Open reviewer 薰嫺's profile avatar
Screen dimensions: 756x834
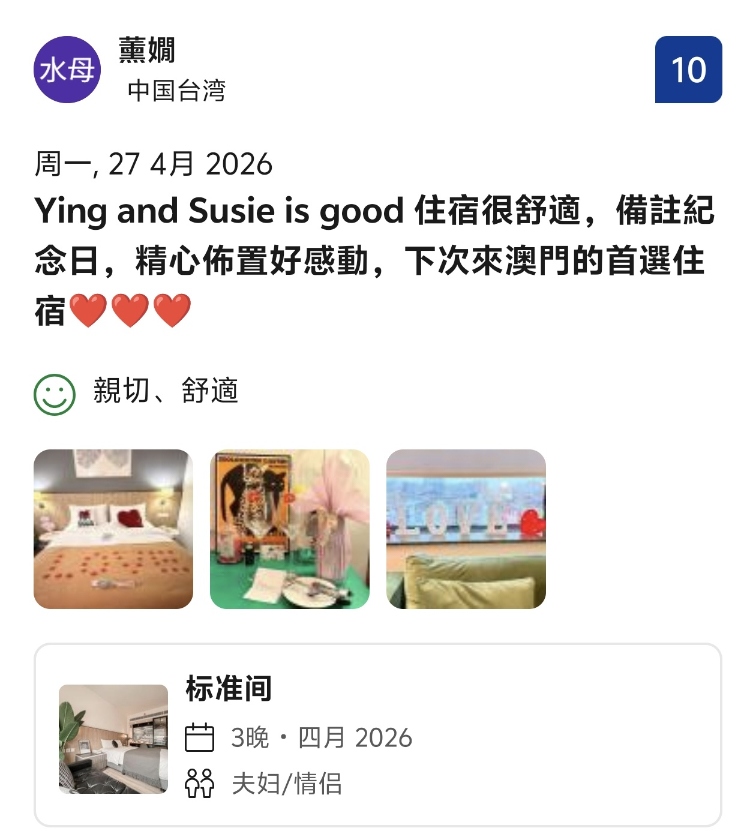click(x=68, y=70)
